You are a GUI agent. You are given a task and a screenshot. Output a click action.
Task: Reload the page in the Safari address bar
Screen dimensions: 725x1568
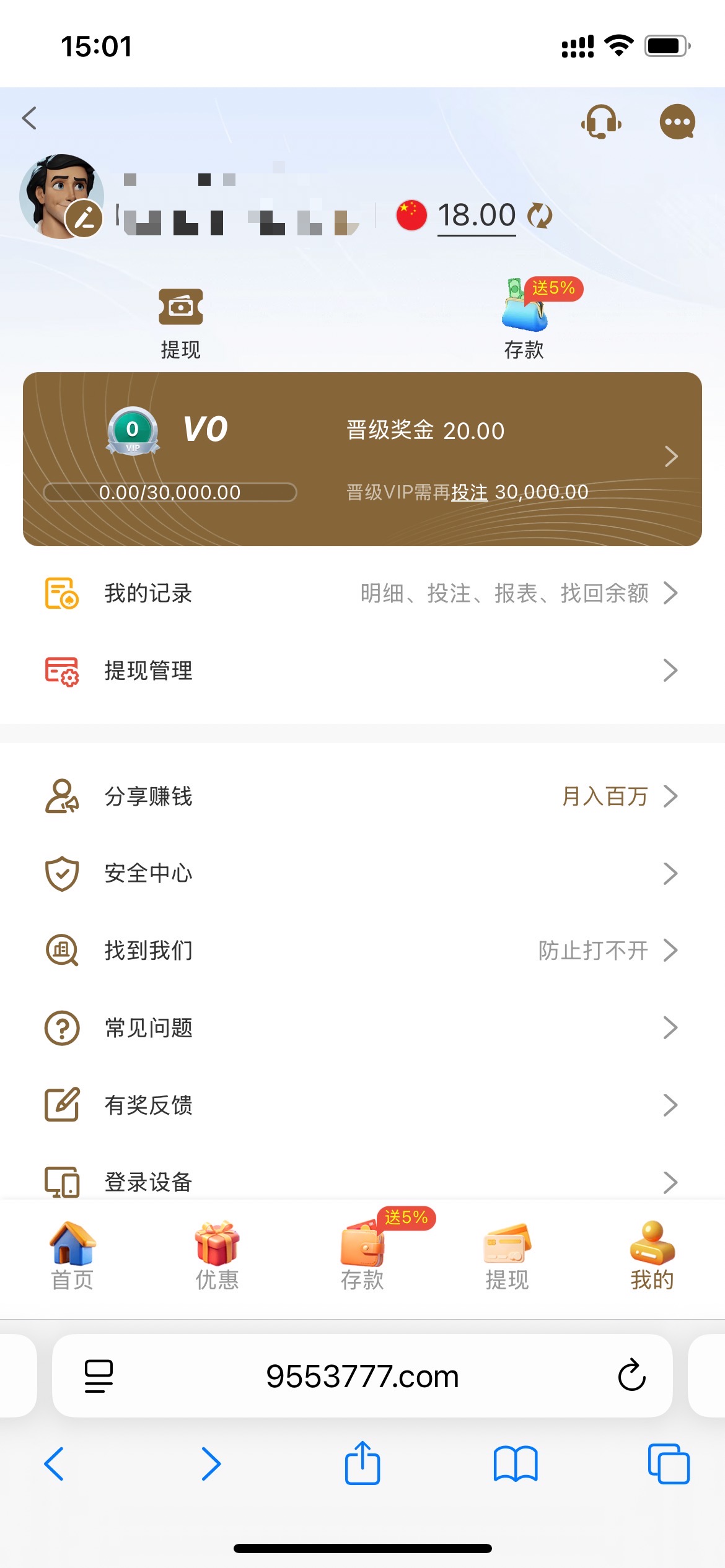click(631, 1375)
